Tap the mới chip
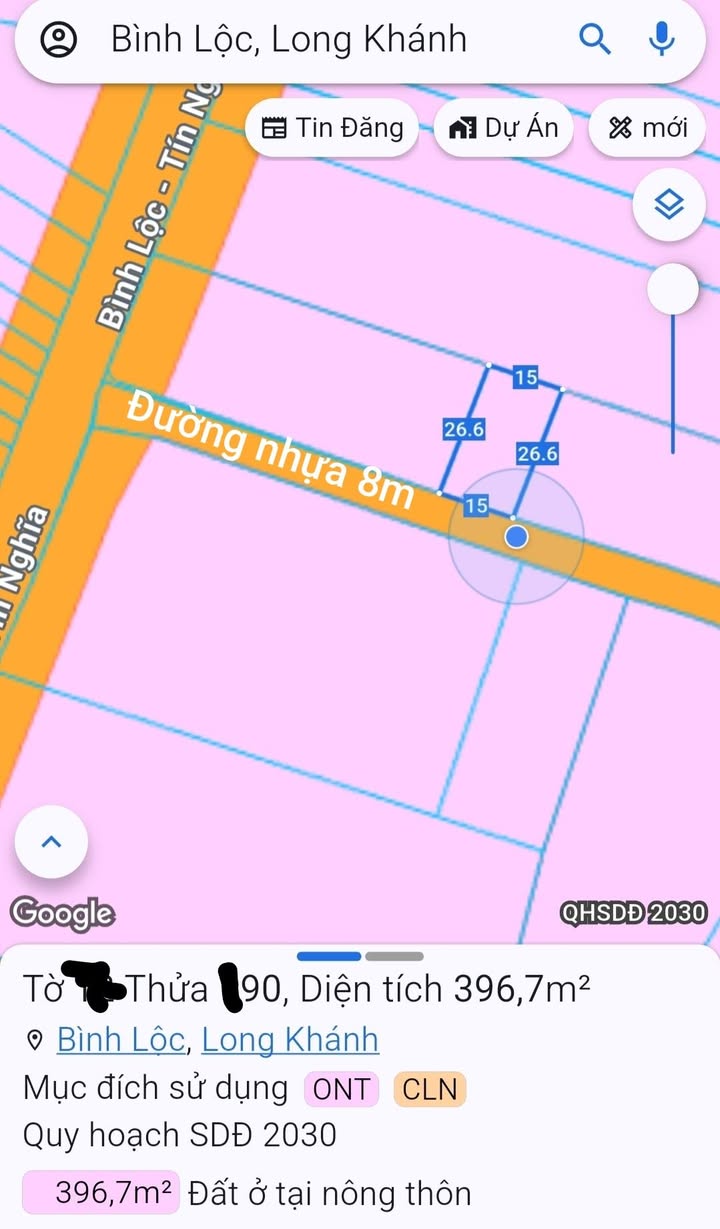720x1229 pixels. click(649, 128)
